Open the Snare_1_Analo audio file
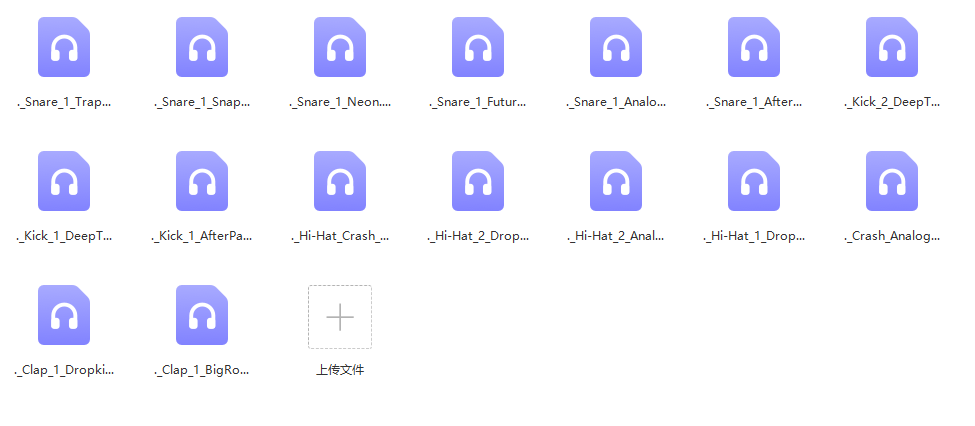The image size is (975, 426). 616,49
